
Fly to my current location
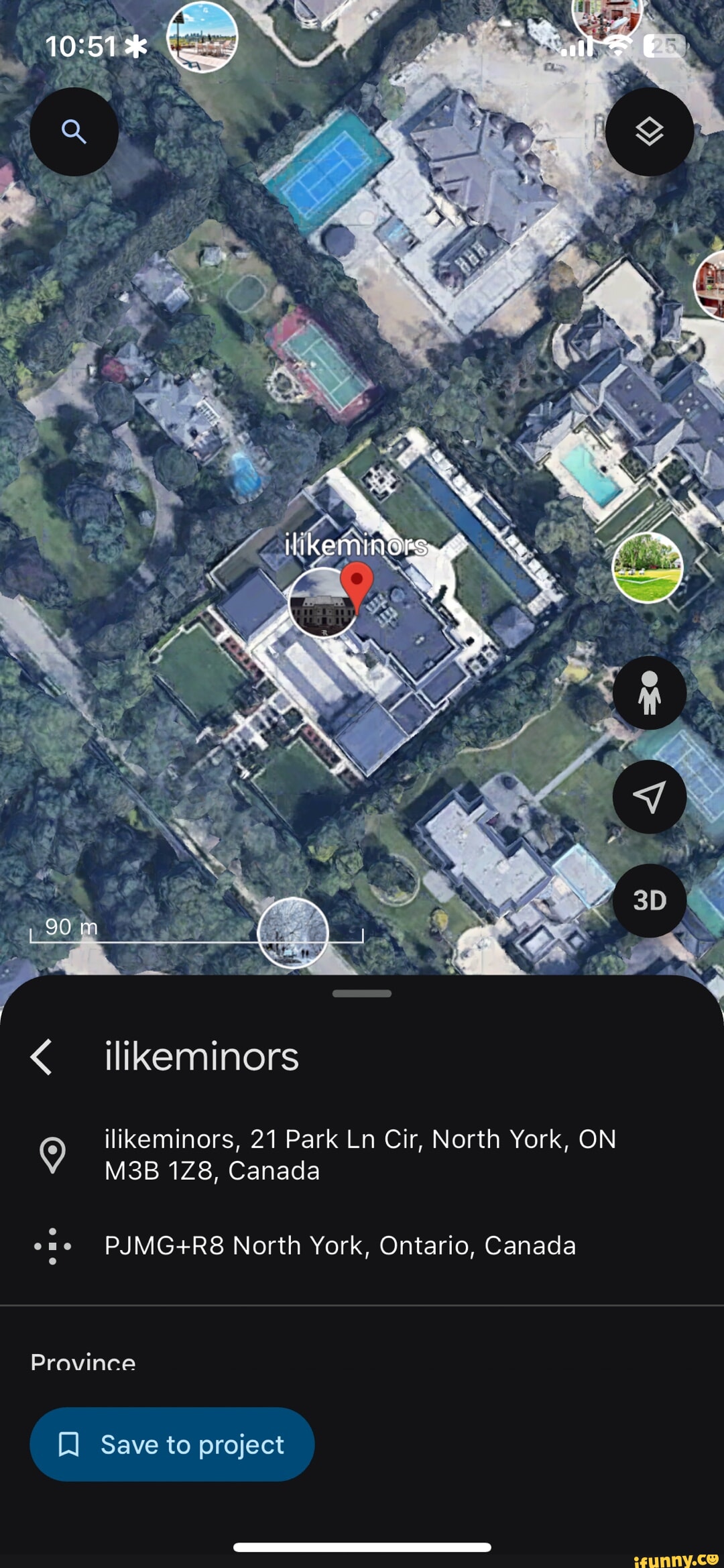(650, 797)
